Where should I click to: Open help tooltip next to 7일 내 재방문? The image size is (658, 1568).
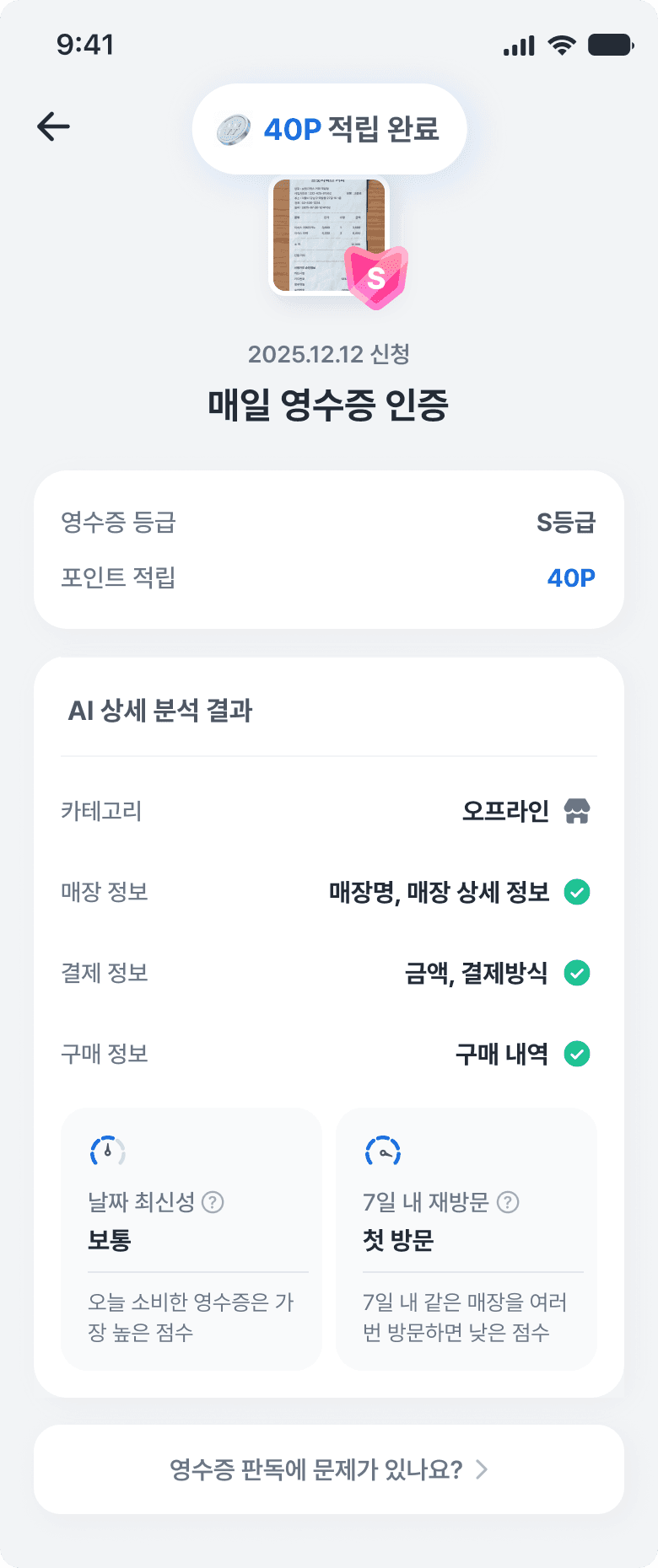tap(508, 1203)
